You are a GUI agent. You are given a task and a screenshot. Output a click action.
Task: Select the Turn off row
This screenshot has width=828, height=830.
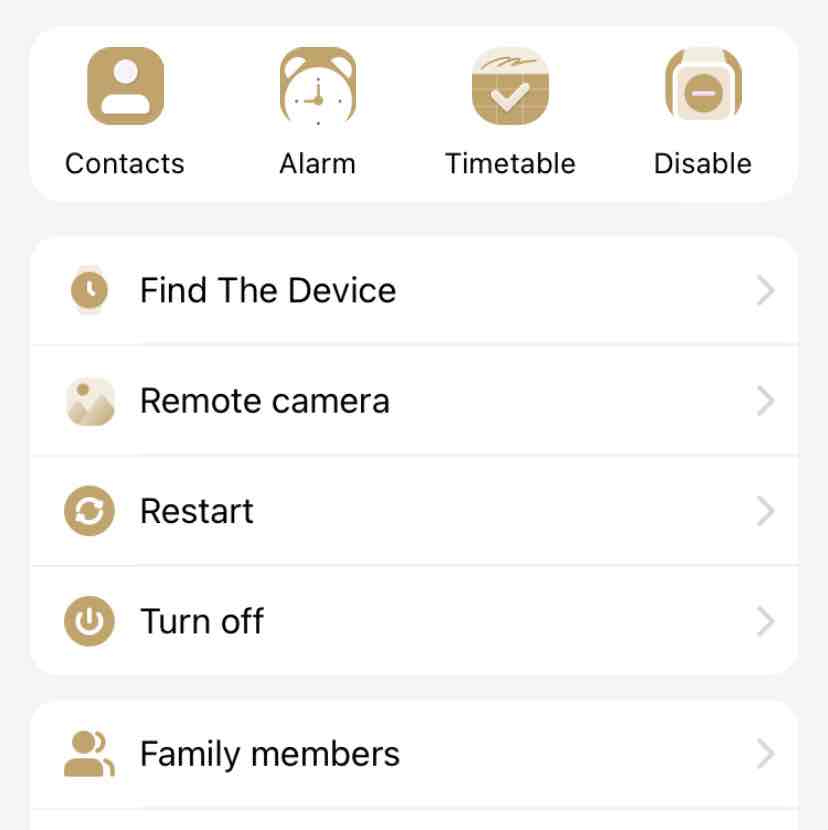click(414, 621)
